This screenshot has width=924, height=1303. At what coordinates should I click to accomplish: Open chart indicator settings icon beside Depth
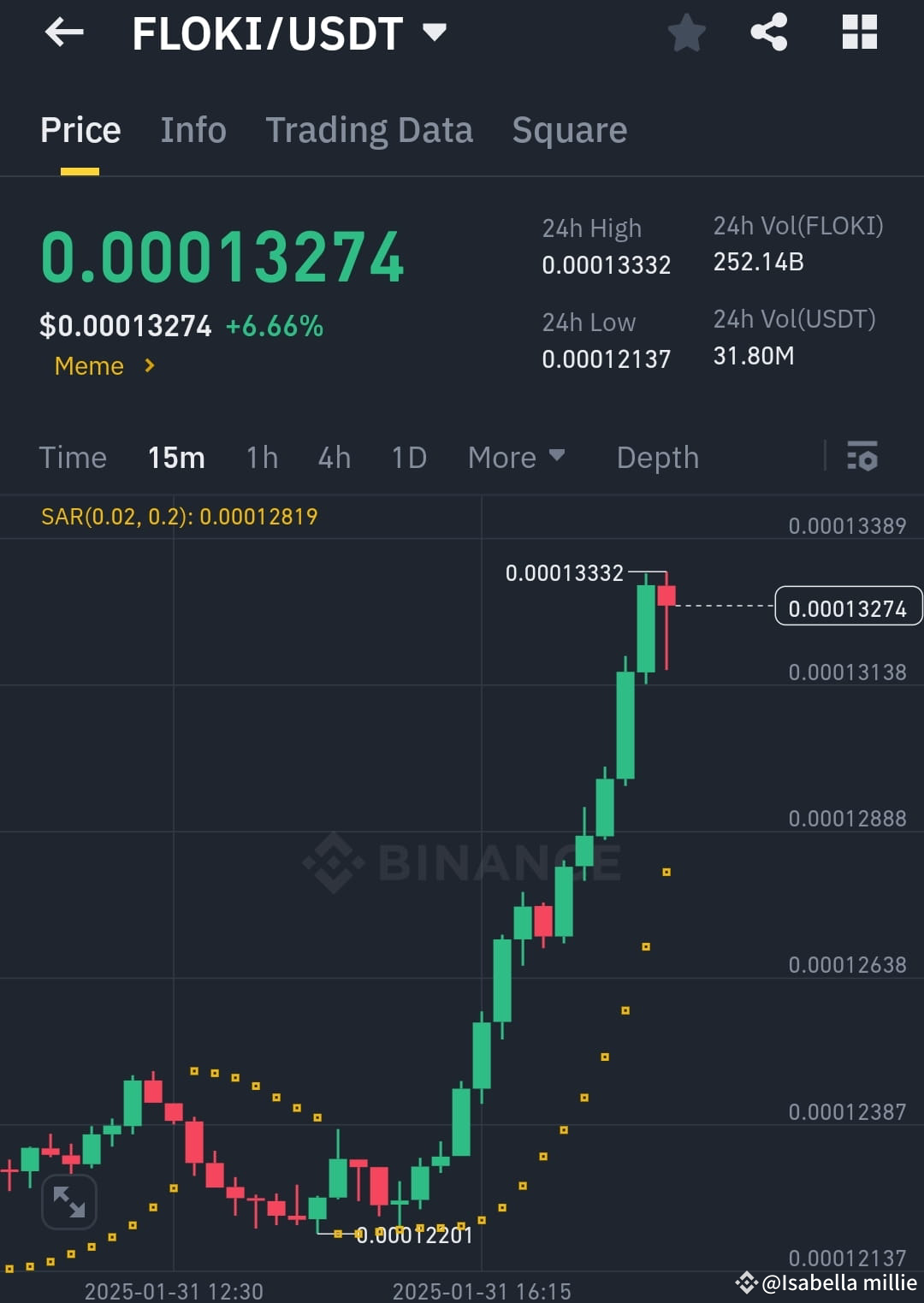pyautogui.click(x=863, y=458)
